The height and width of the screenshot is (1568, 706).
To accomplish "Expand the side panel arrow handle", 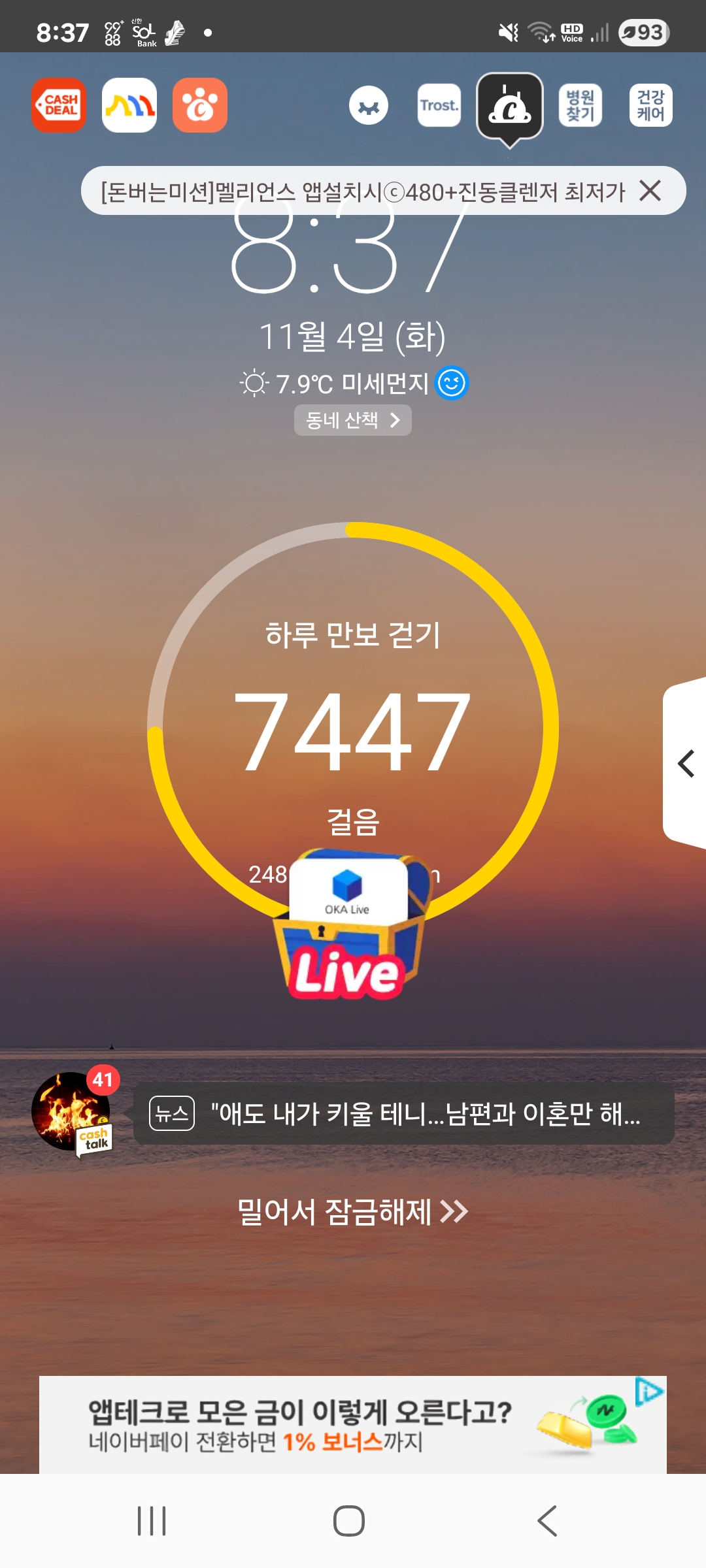I will click(685, 763).
